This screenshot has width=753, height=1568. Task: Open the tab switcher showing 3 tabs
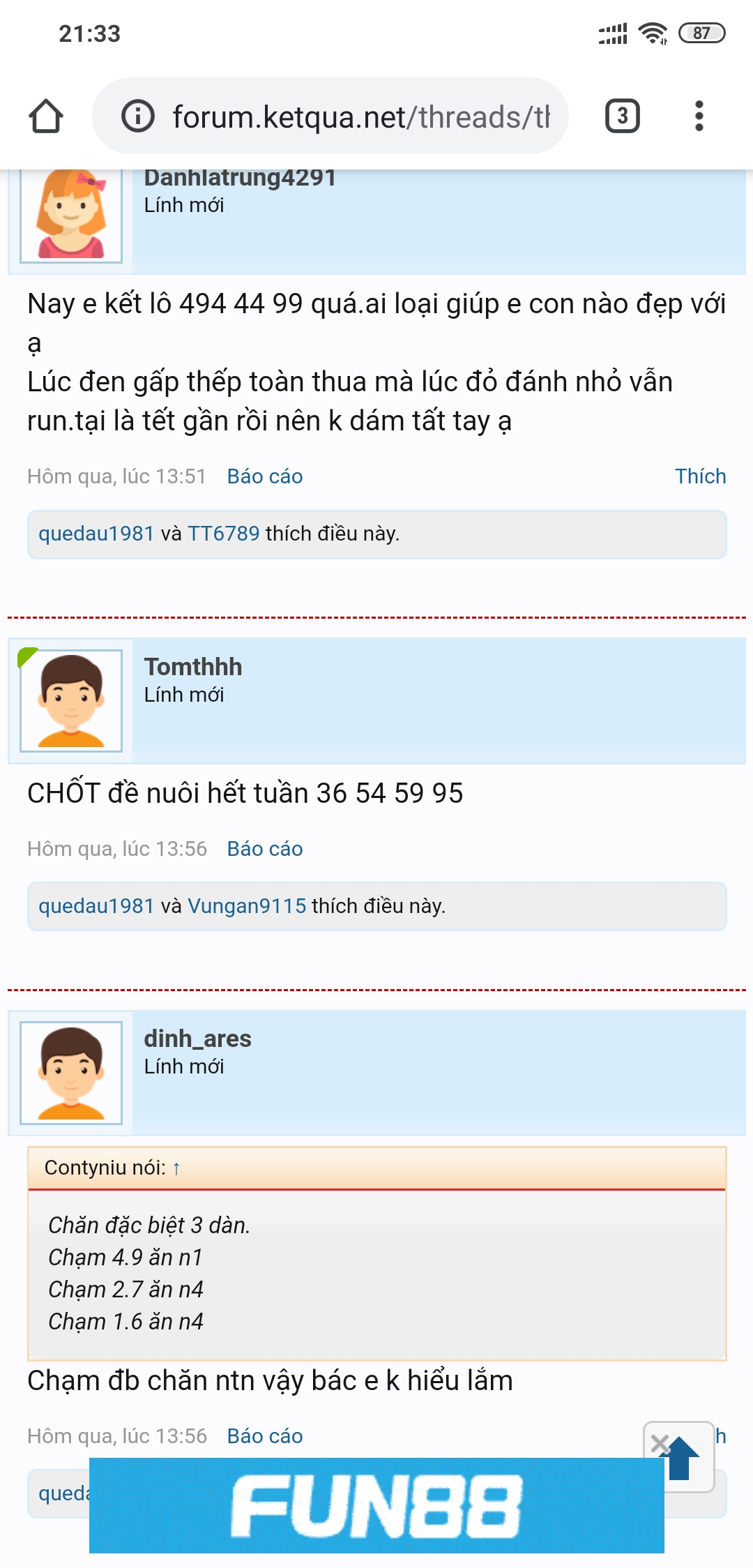(x=622, y=116)
